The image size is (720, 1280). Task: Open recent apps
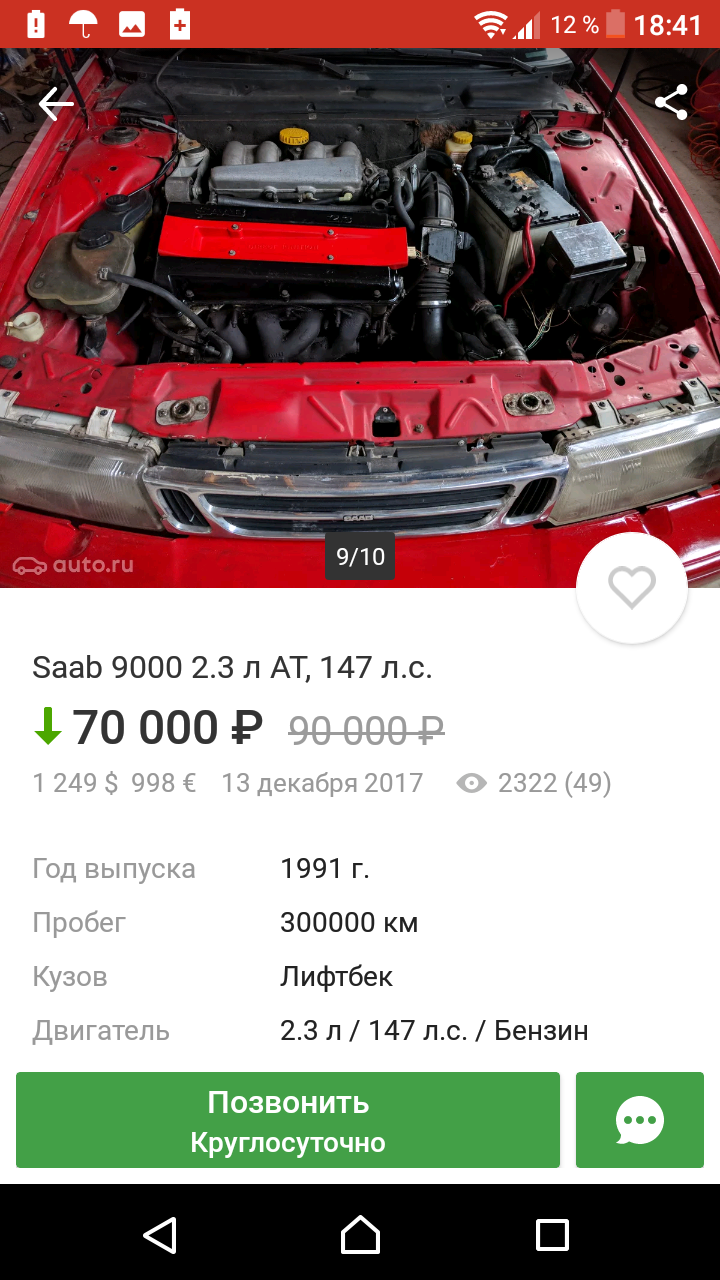tap(552, 1234)
